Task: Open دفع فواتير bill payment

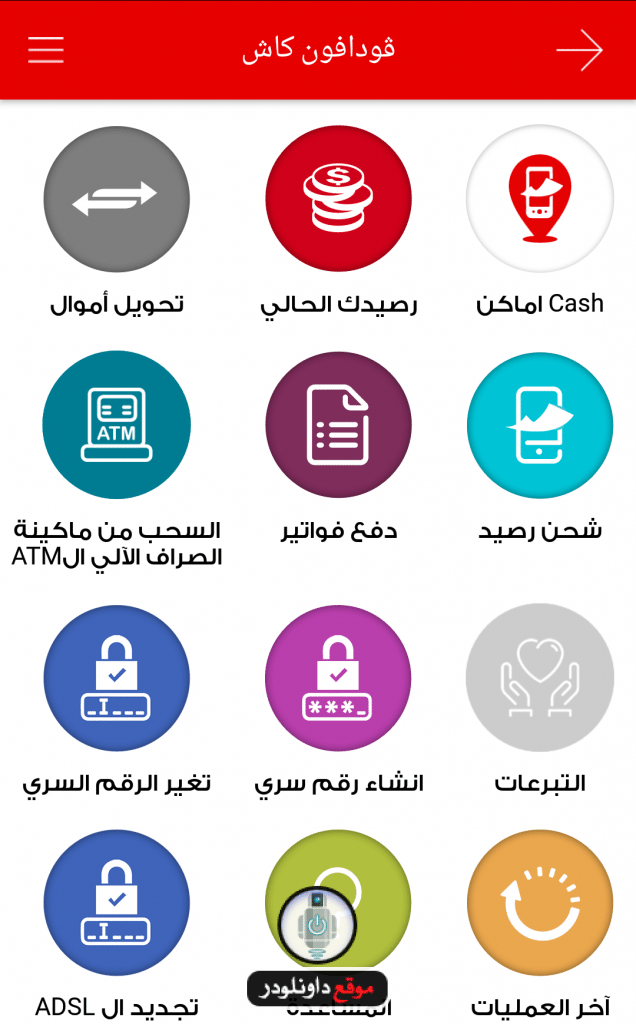Action: (x=338, y=425)
